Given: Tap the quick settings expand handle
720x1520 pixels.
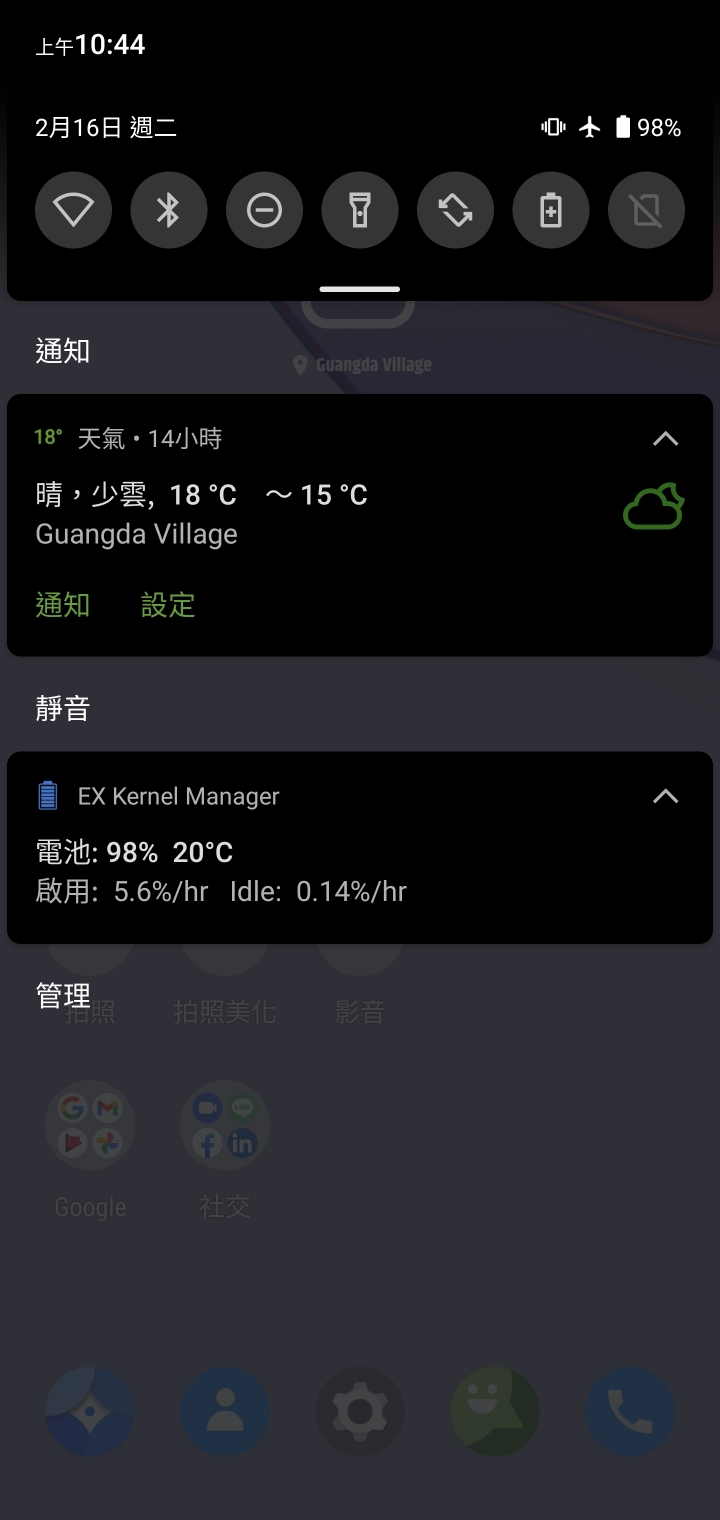Looking at the screenshot, I should [x=360, y=289].
